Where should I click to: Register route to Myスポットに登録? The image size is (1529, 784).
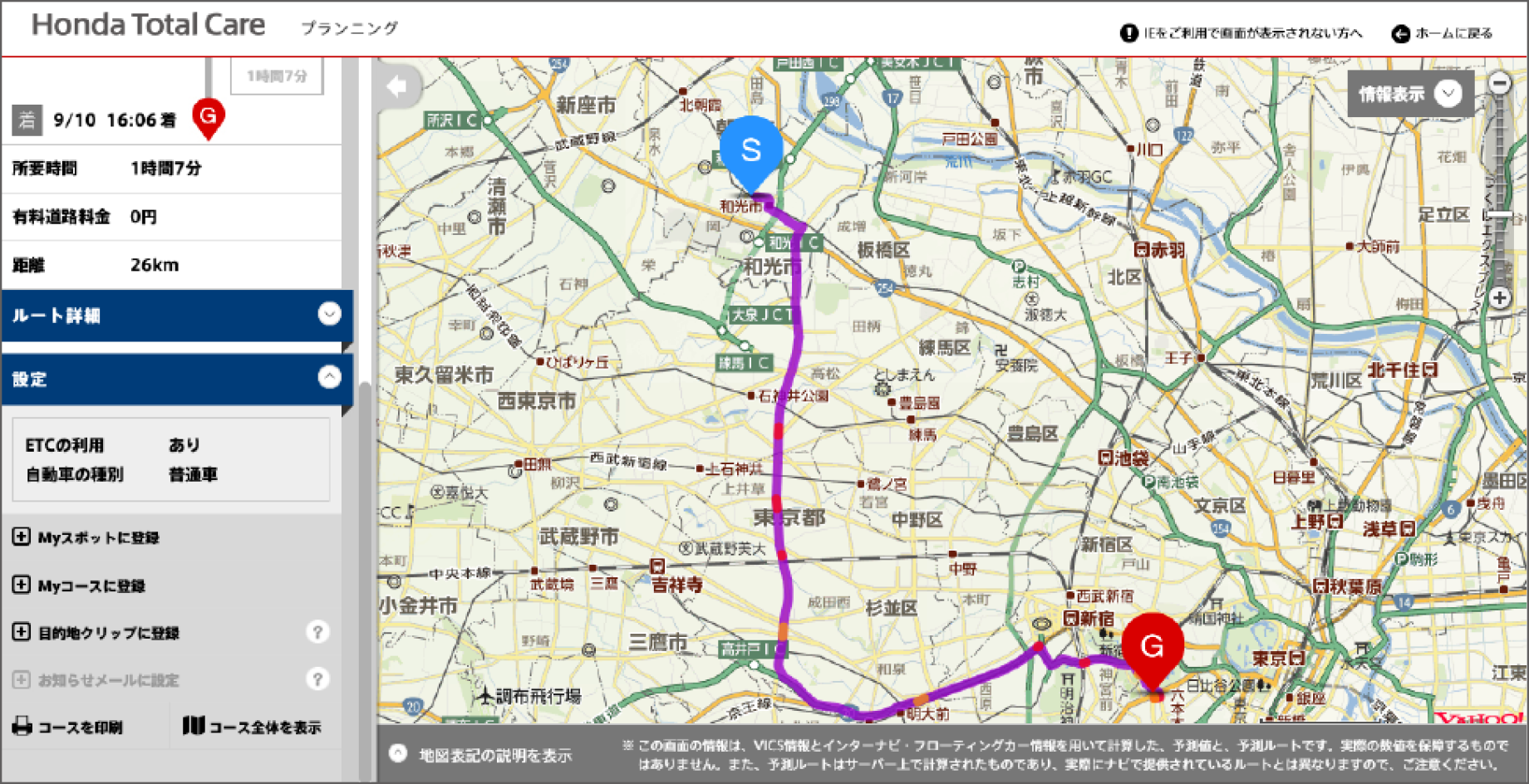click(x=86, y=537)
